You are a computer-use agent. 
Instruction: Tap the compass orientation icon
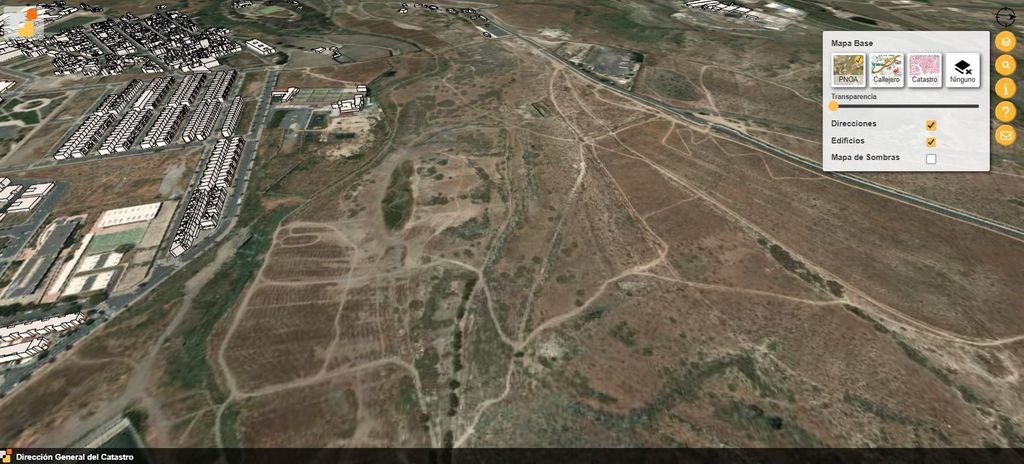click(x=1006, y=16)
